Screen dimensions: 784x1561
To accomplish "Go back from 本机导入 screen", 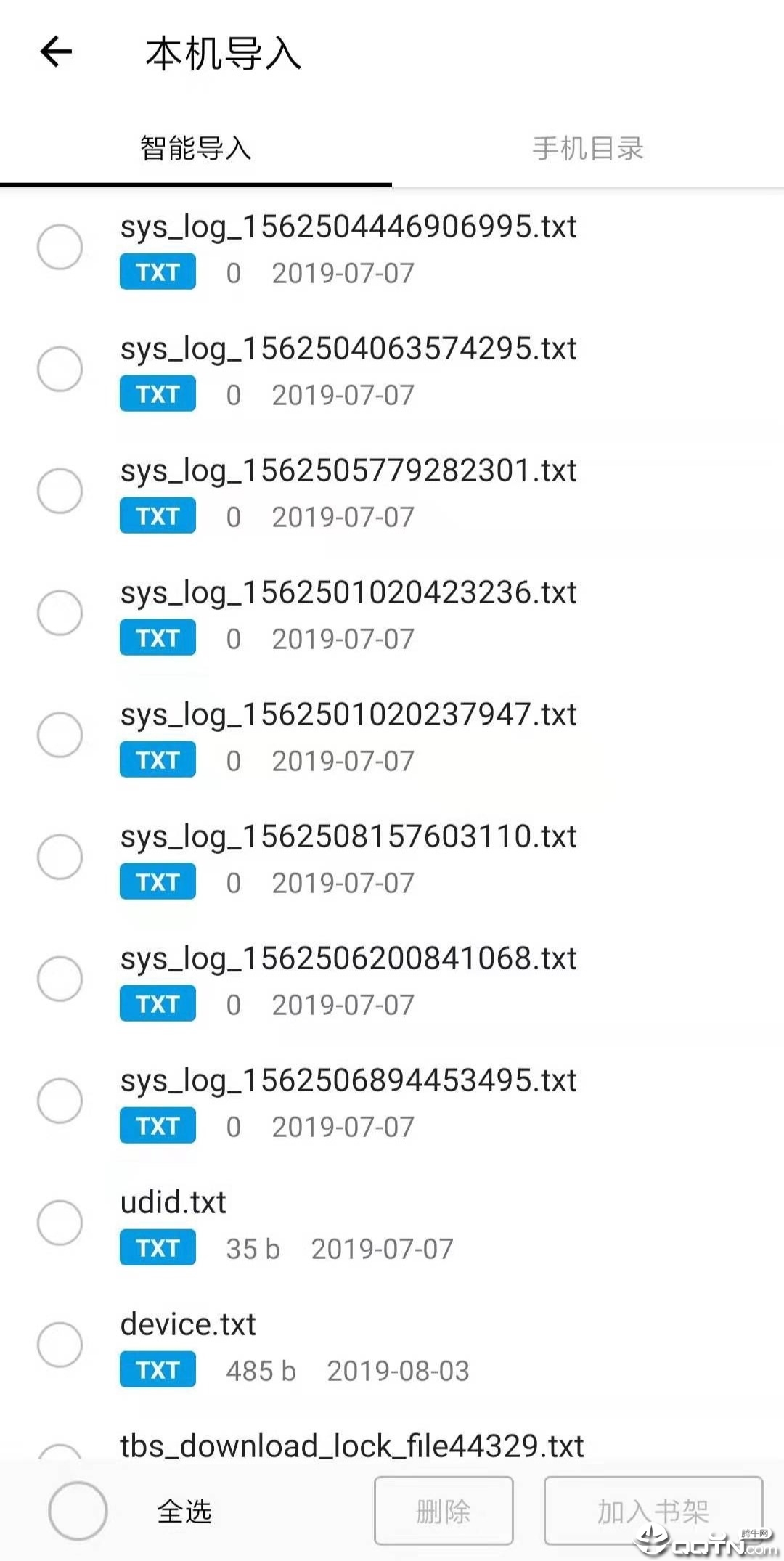I will 56,52.
